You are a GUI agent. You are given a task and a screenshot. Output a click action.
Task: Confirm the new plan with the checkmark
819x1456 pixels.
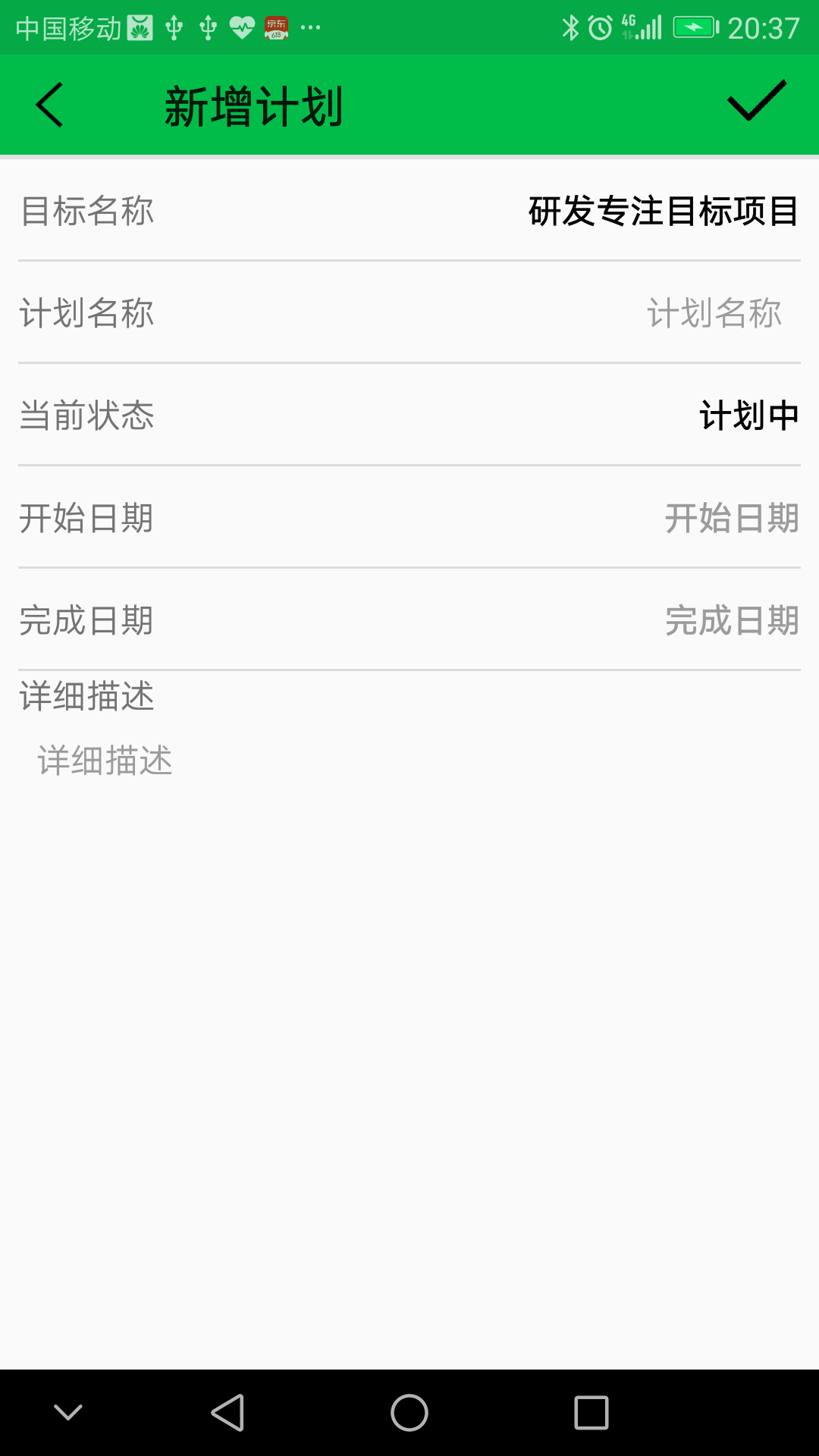[757, 101]
